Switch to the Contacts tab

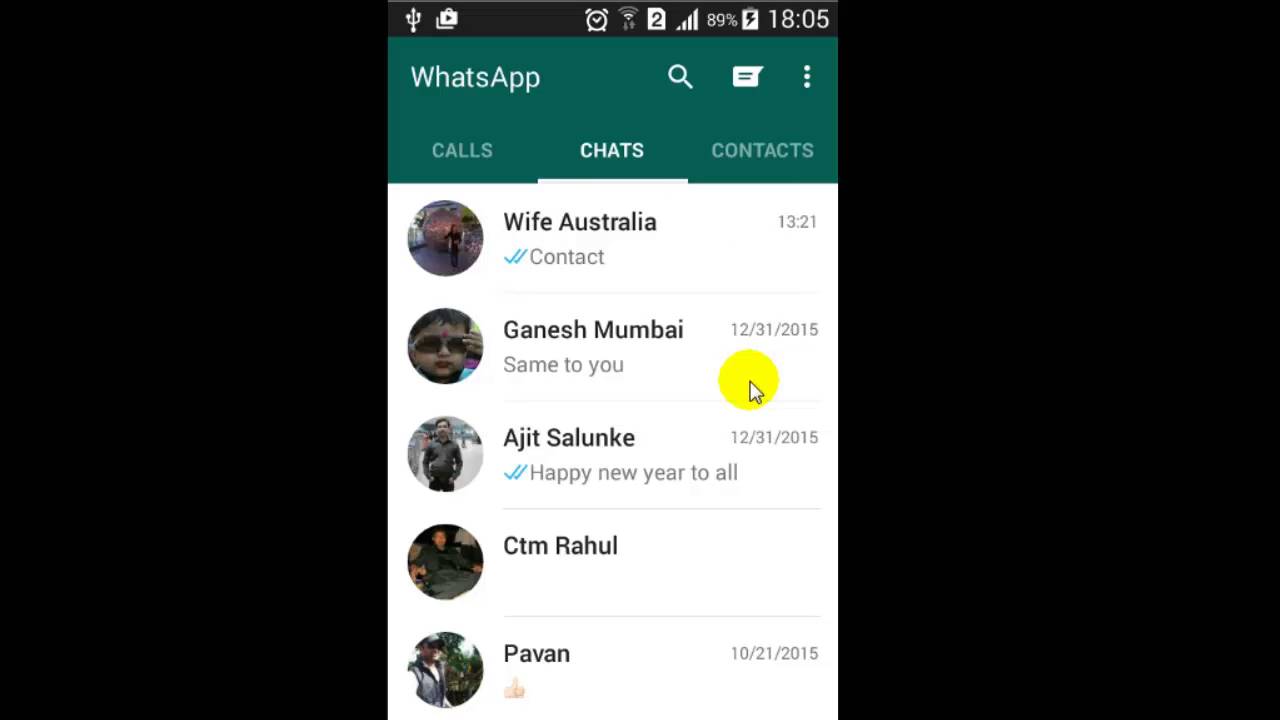pyautogui.click(x=762, y=150)
